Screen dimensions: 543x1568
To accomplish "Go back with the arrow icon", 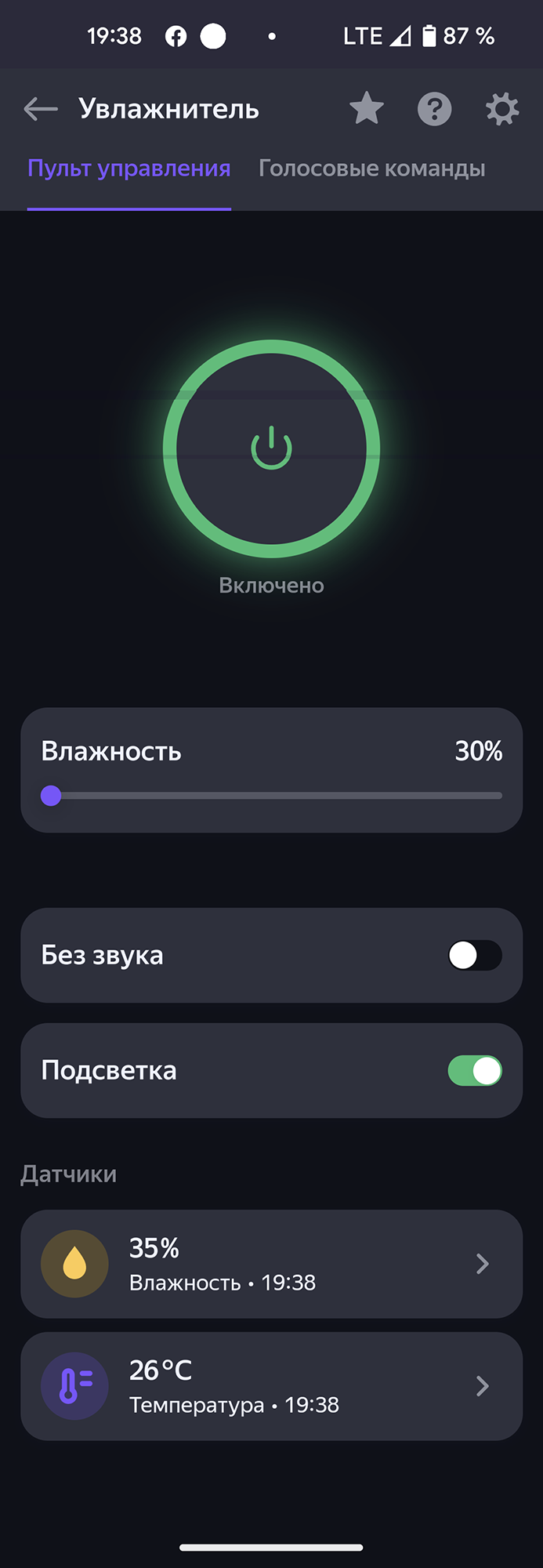I will 41,109.
